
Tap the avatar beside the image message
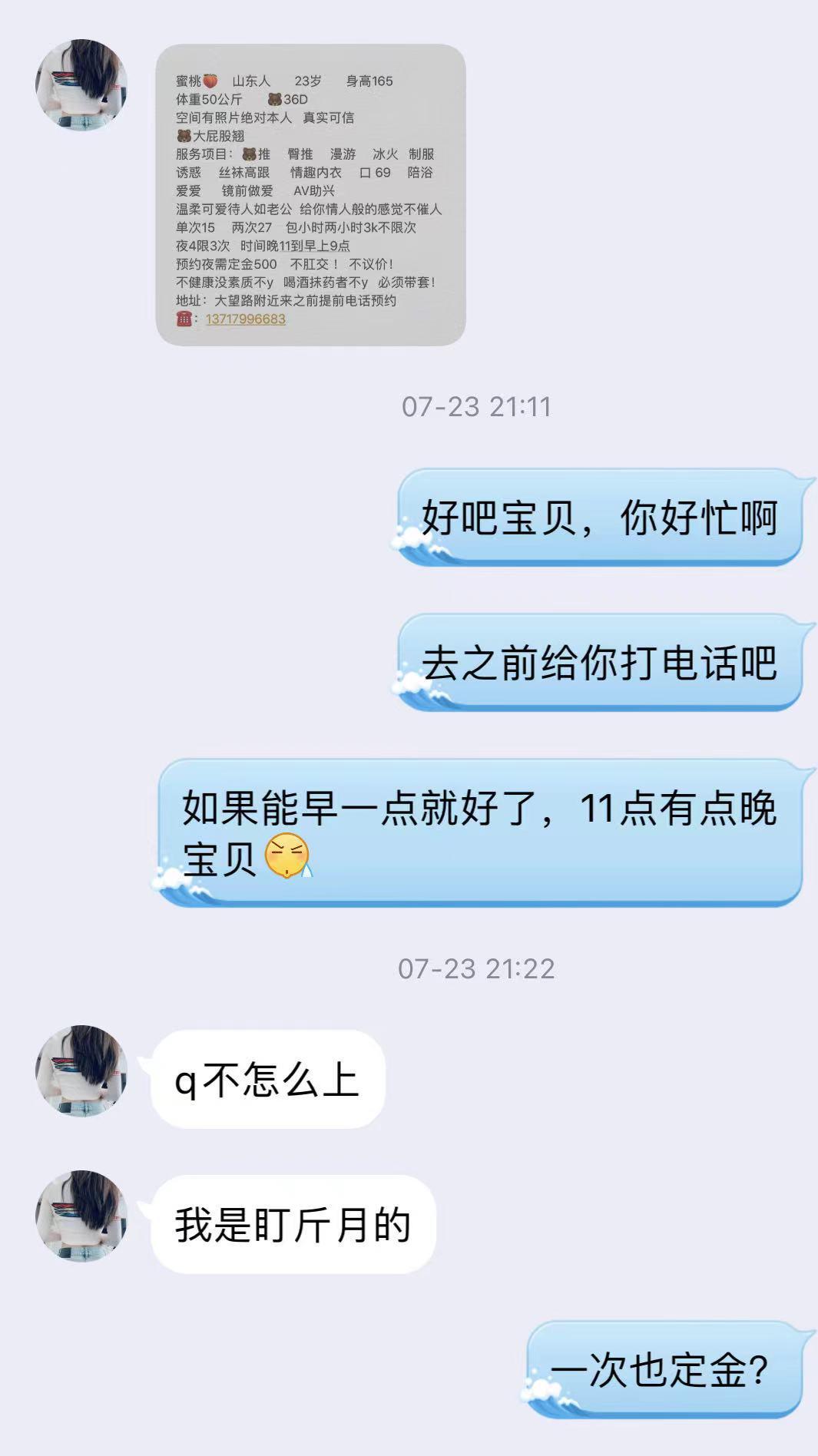pos(81,85)
